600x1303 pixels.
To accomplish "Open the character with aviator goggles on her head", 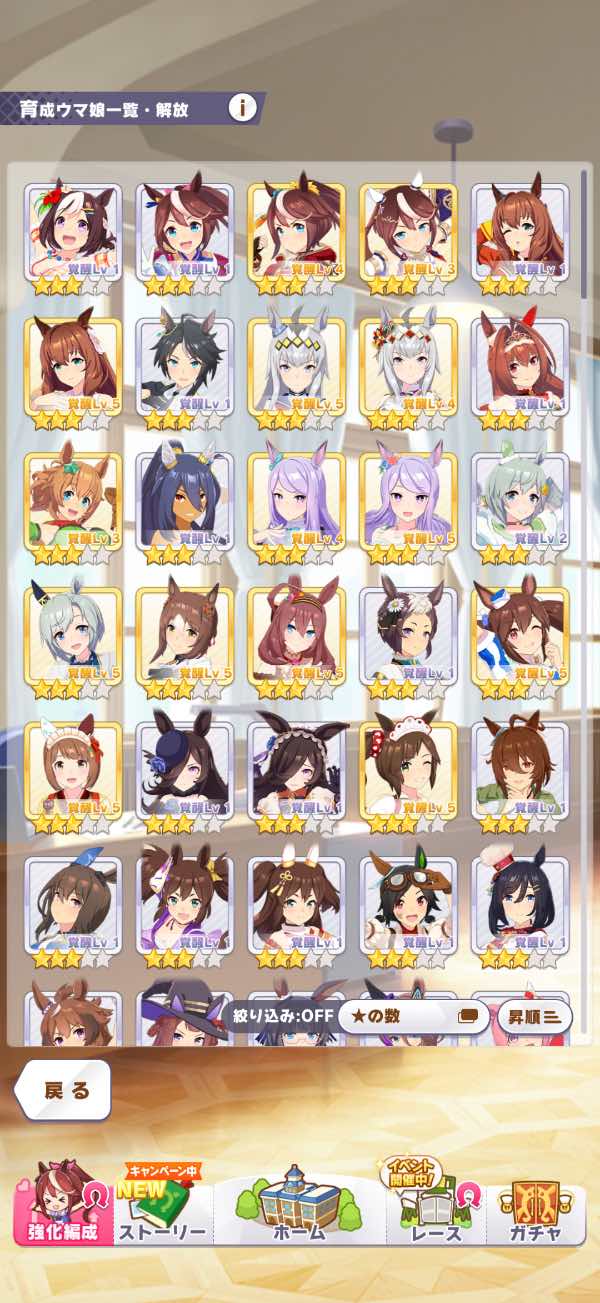I will (x=408, y=903).
